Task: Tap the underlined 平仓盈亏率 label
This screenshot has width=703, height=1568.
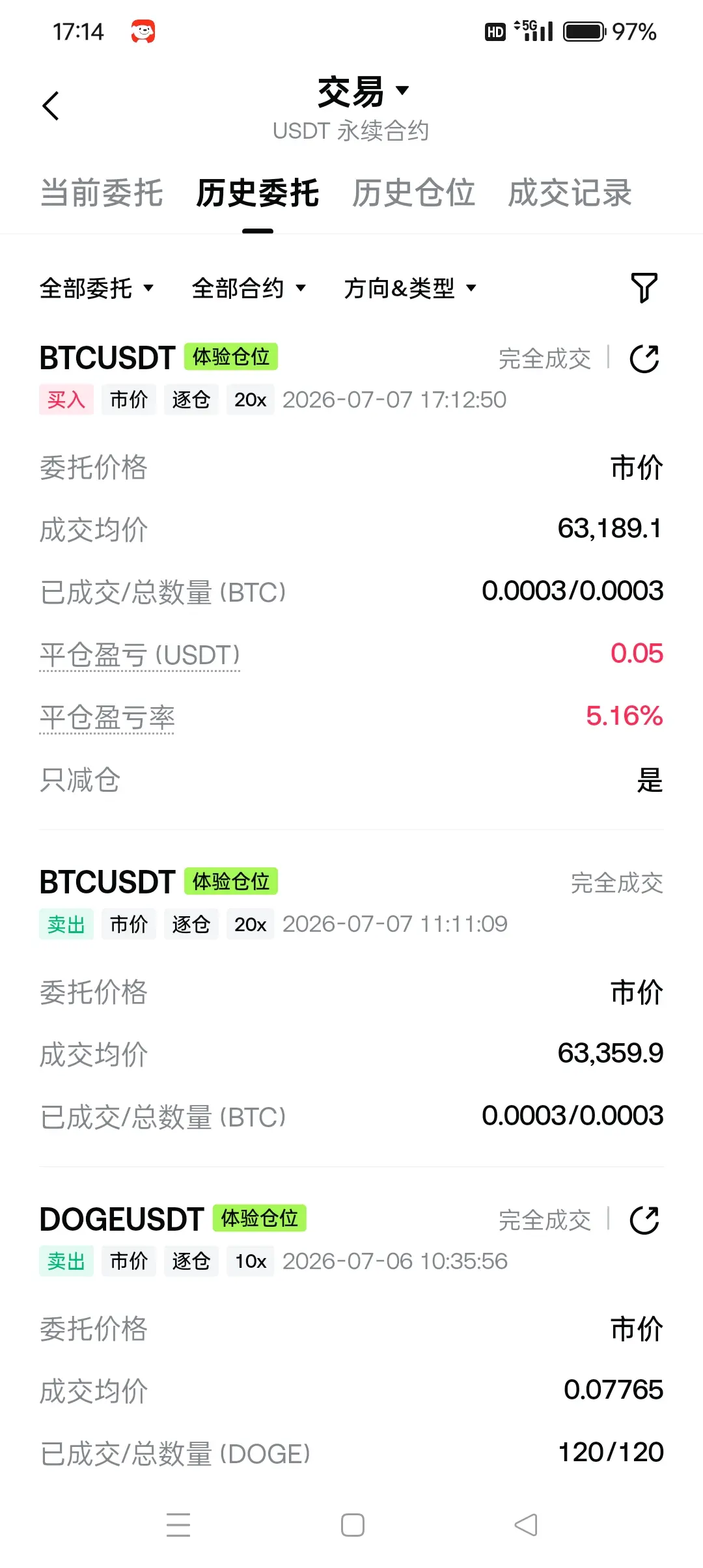Action: 107,718
